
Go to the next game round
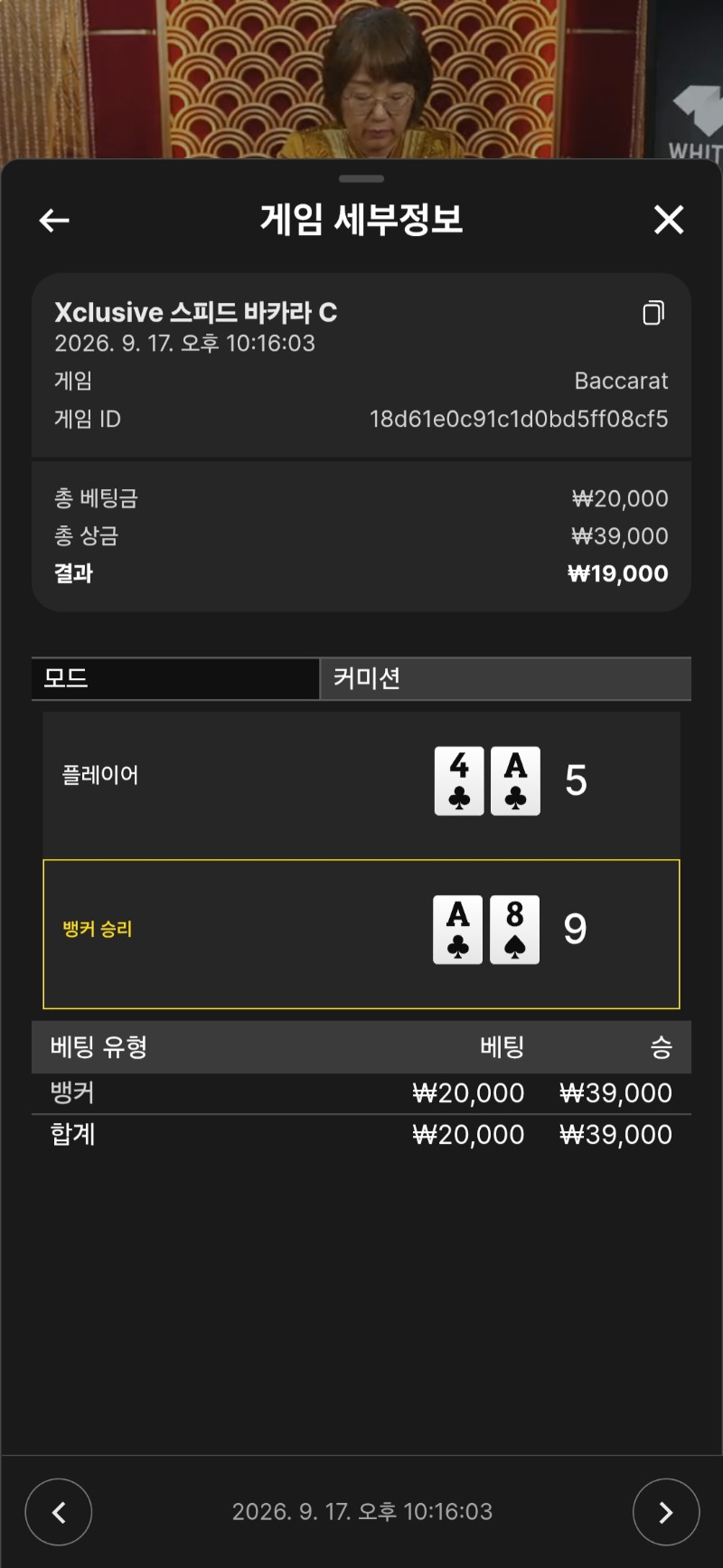[x=666, y=1511]
